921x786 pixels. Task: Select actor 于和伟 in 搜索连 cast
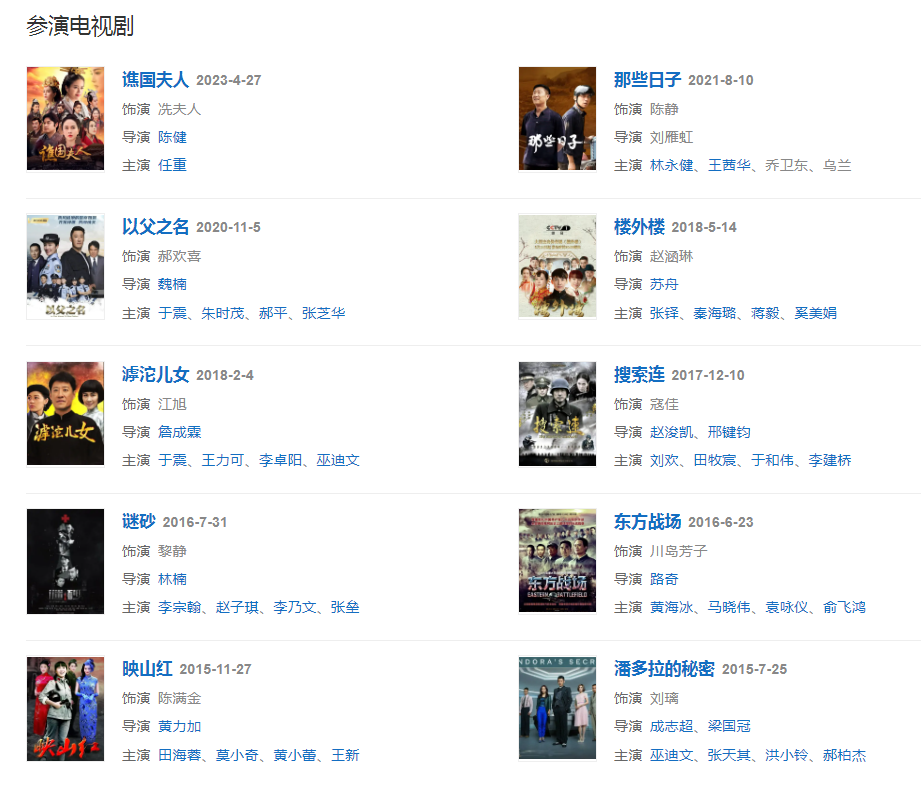click(772, 460)
